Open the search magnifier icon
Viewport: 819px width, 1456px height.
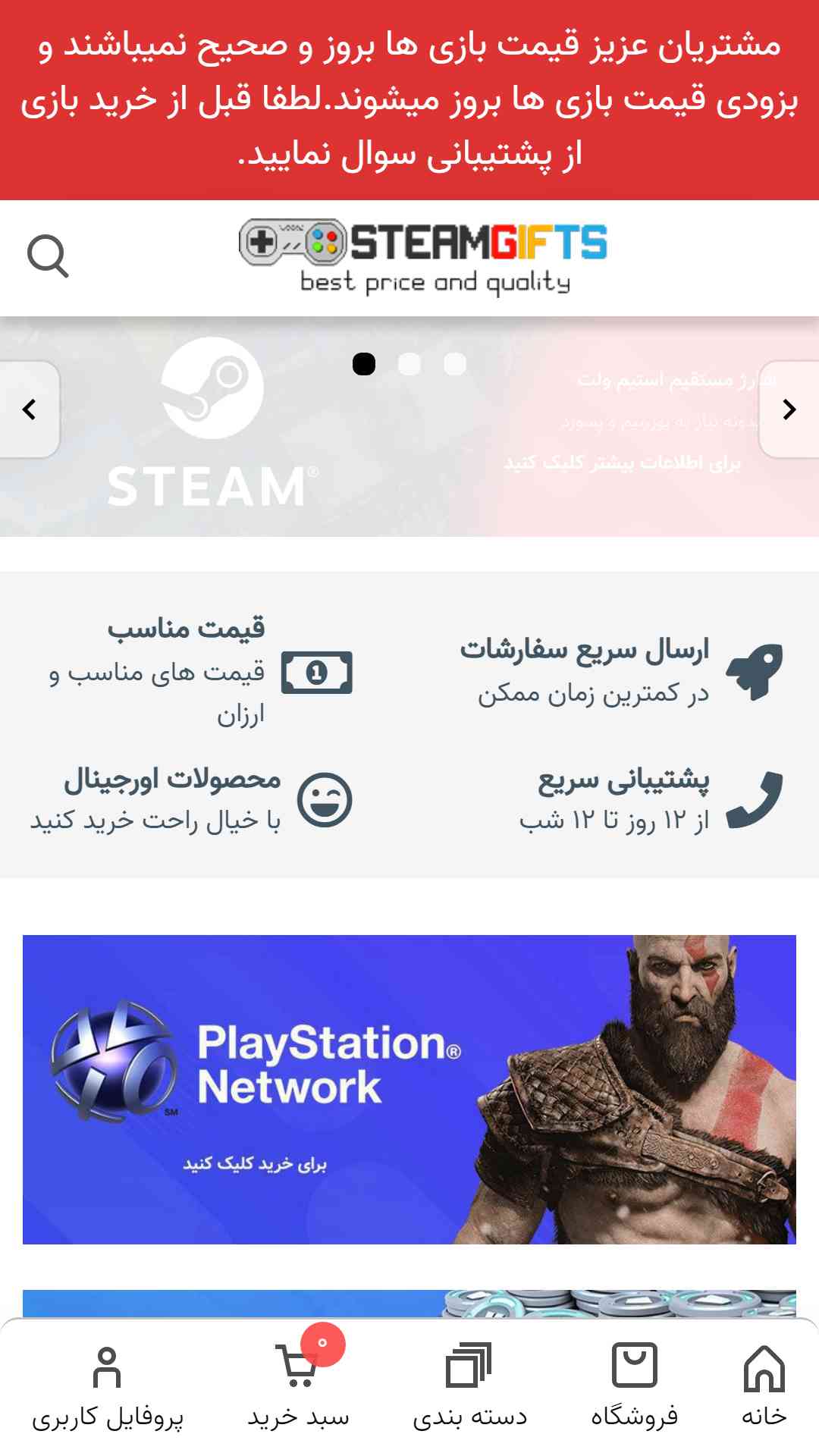48,256
